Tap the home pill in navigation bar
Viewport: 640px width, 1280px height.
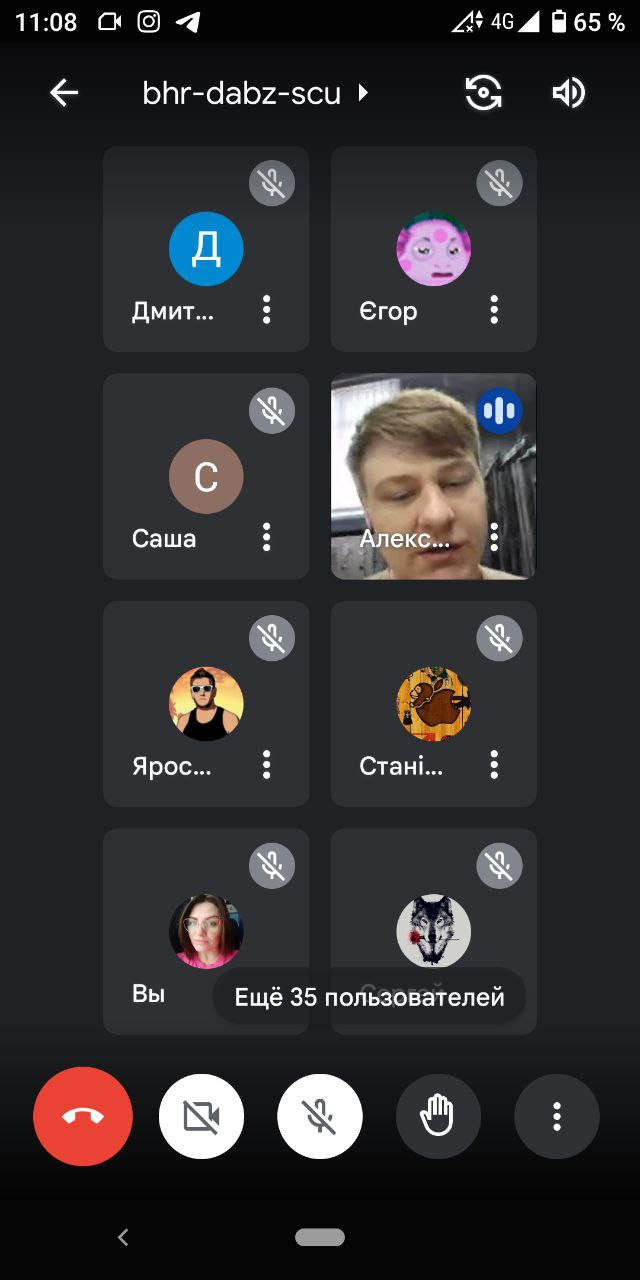(x=320, y=1237)
